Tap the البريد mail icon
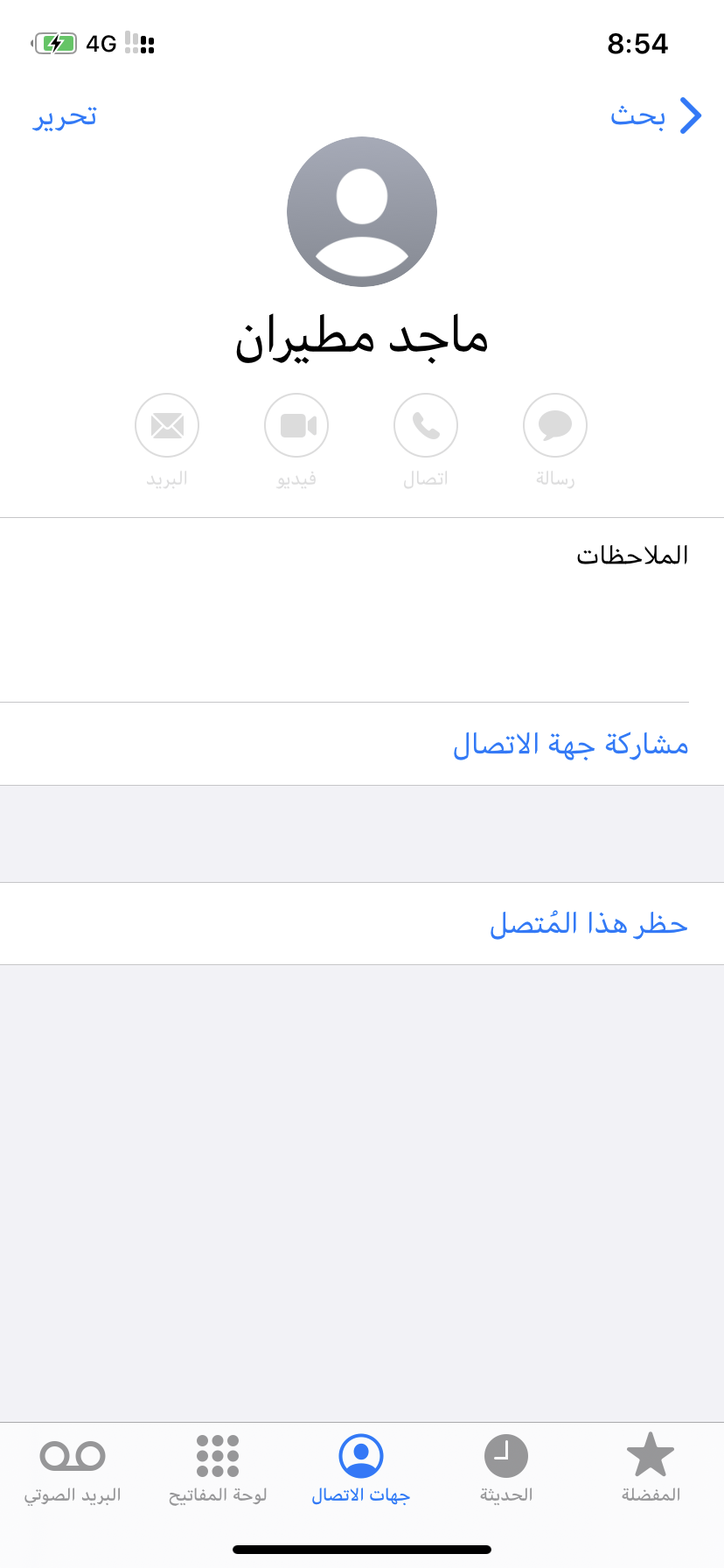Image resolution: width=724 pixels, height=1568 pixels. pos(167,425)
